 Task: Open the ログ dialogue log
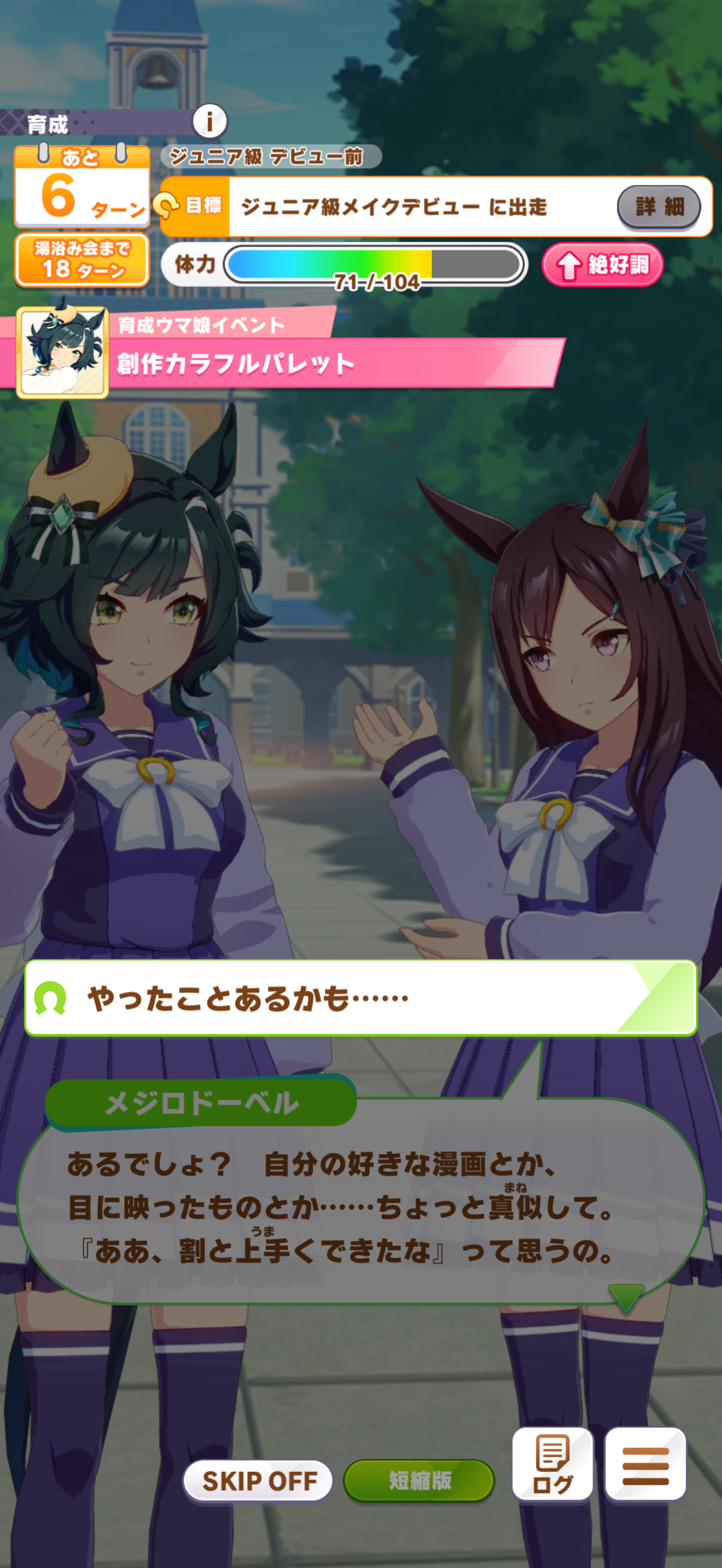[x=552, y=1464]
